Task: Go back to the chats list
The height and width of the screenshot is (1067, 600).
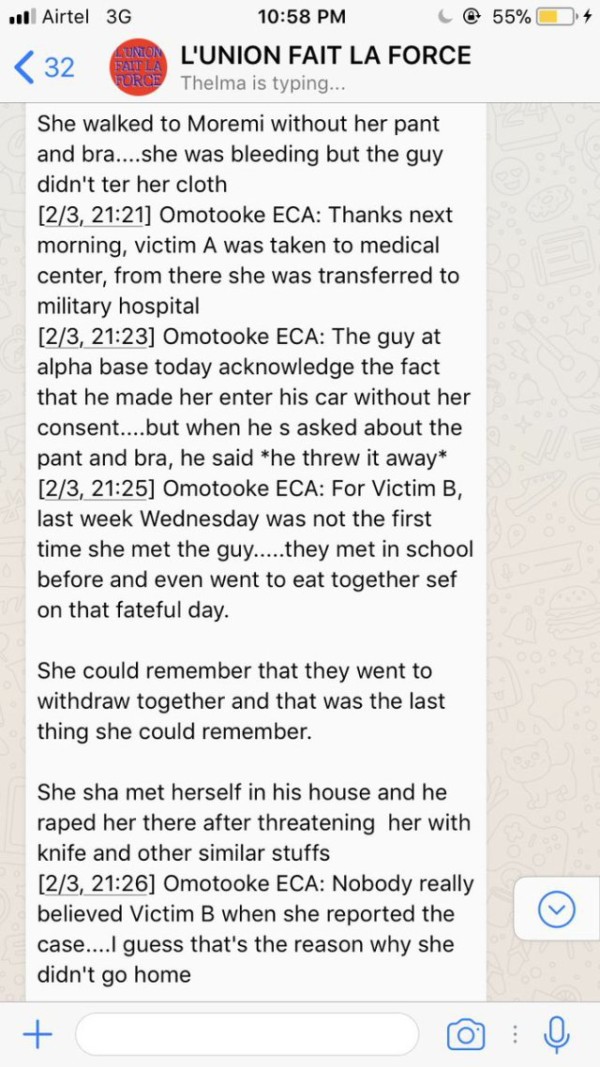Action: tap(44, 67)
